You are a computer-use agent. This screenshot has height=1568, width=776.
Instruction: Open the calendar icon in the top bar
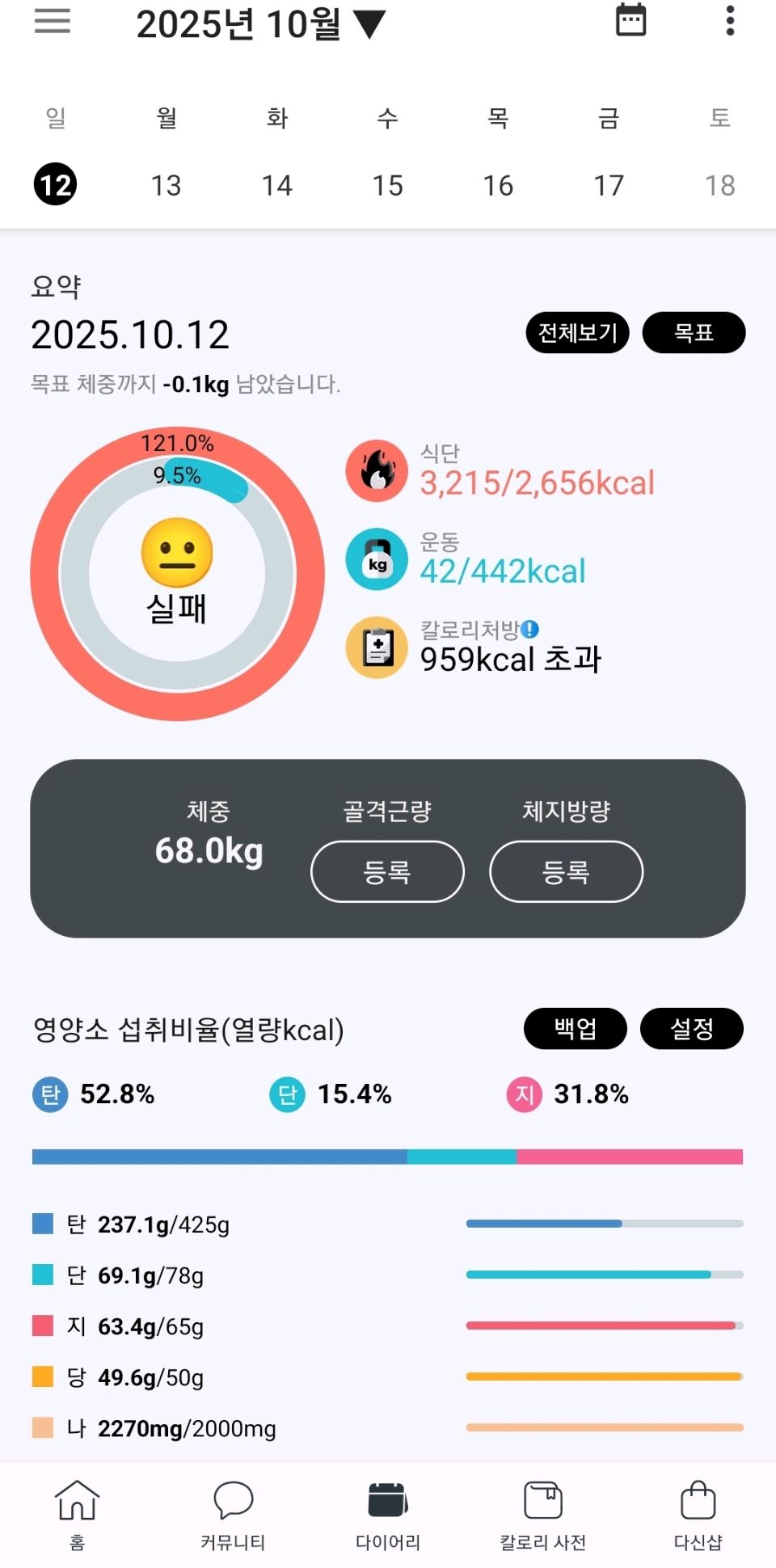point(630,19)
